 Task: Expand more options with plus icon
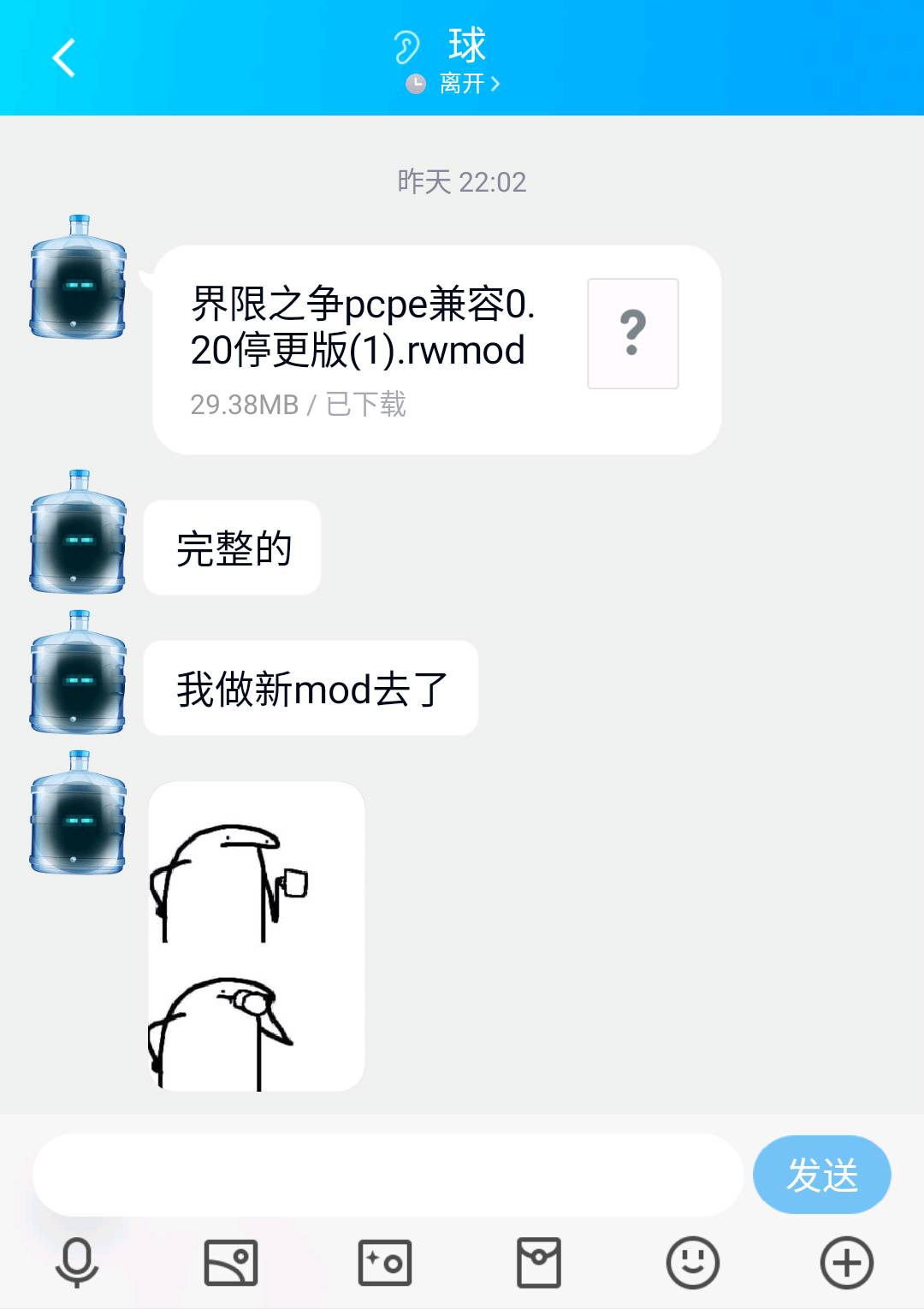click(846, 1263)
